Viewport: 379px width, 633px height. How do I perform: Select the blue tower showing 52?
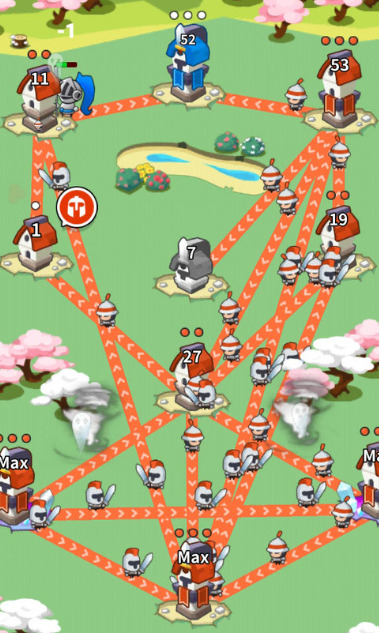pos(188,63)
